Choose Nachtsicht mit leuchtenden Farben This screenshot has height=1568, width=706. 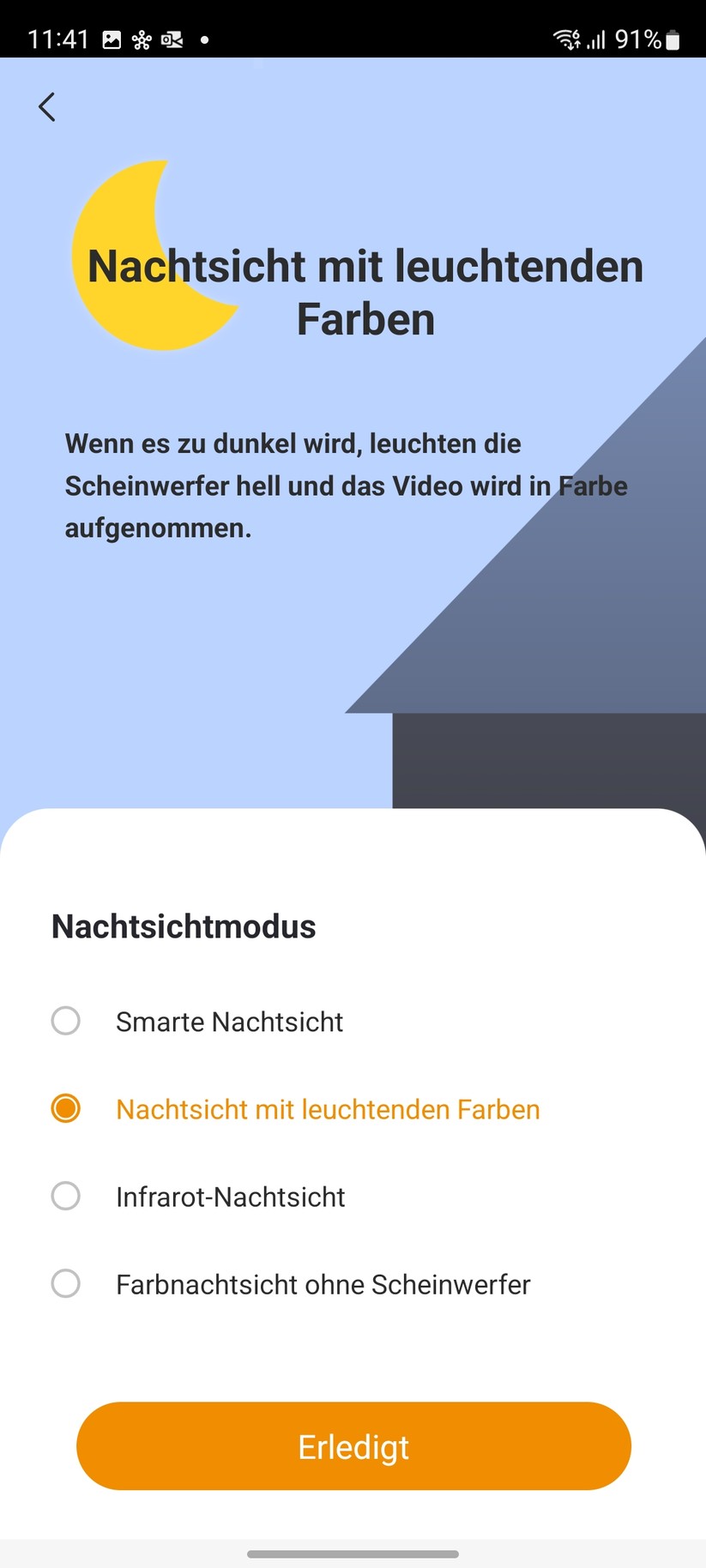point(66,1108)
